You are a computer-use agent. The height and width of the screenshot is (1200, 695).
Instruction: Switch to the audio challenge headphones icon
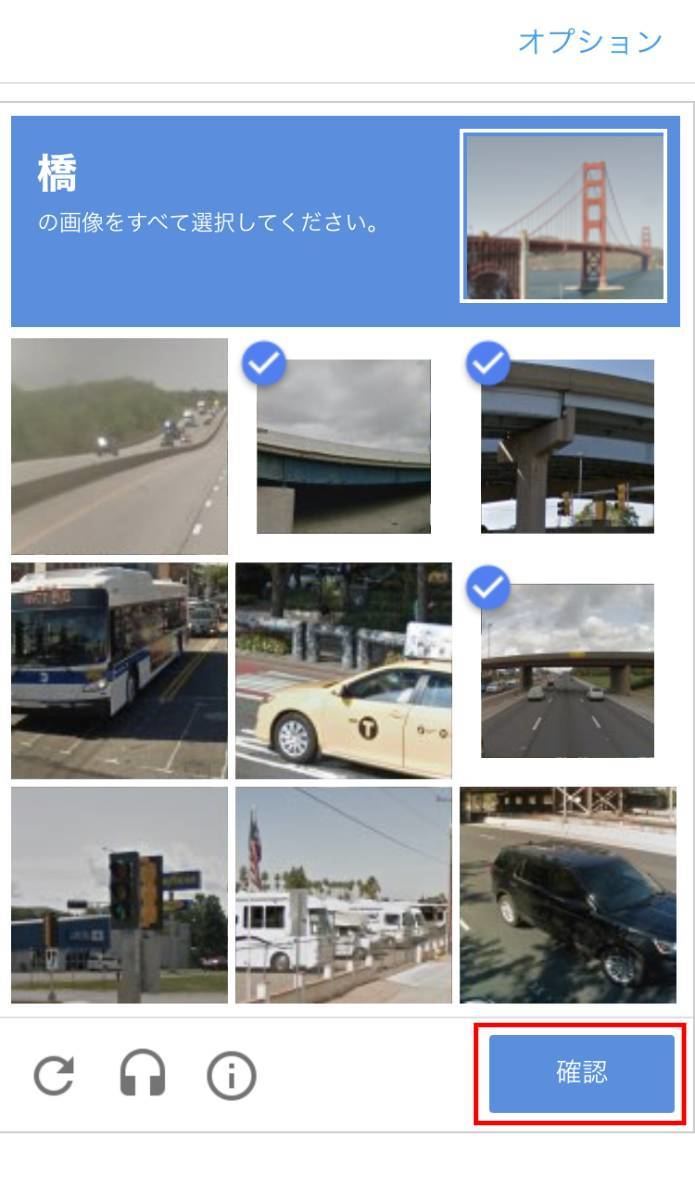[143, 1076]
